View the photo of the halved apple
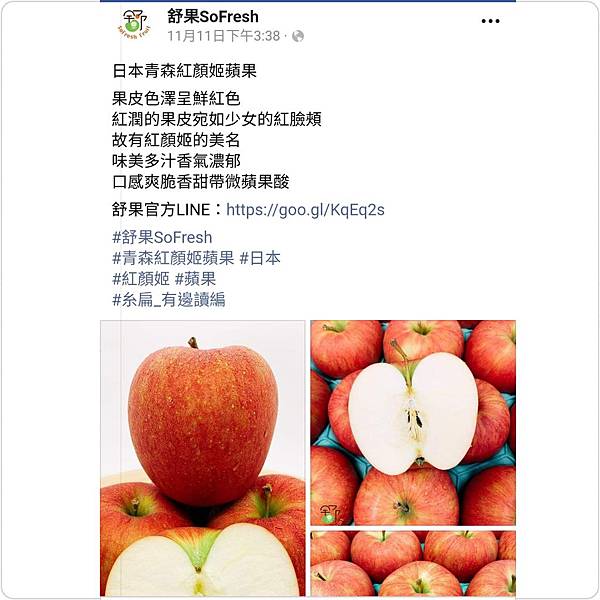Image resolution: width=600 pixels, height=600 pixels. pyautogui.click(x=412, y=422)
